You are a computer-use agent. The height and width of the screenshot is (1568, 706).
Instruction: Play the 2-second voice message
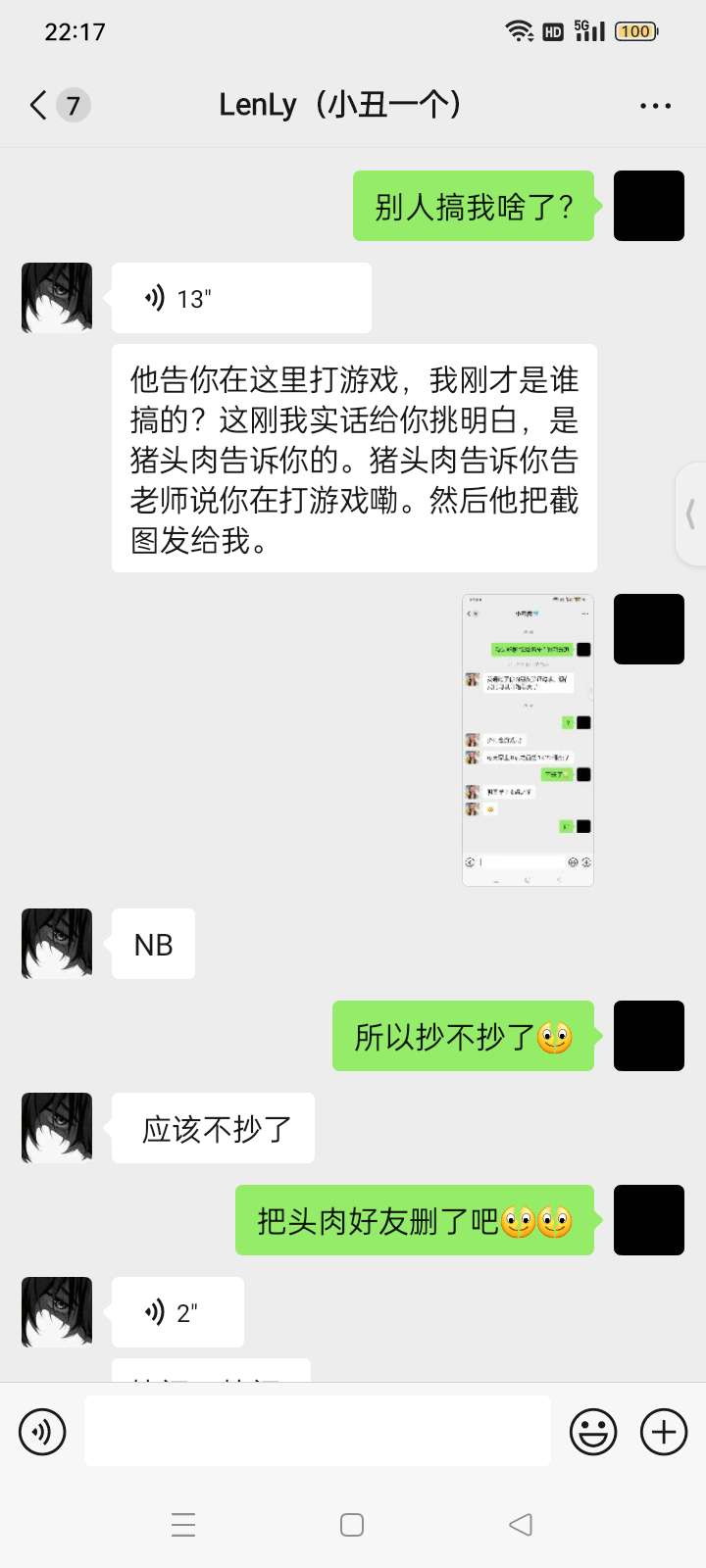pyautogui.click(x=177, y=1312)
